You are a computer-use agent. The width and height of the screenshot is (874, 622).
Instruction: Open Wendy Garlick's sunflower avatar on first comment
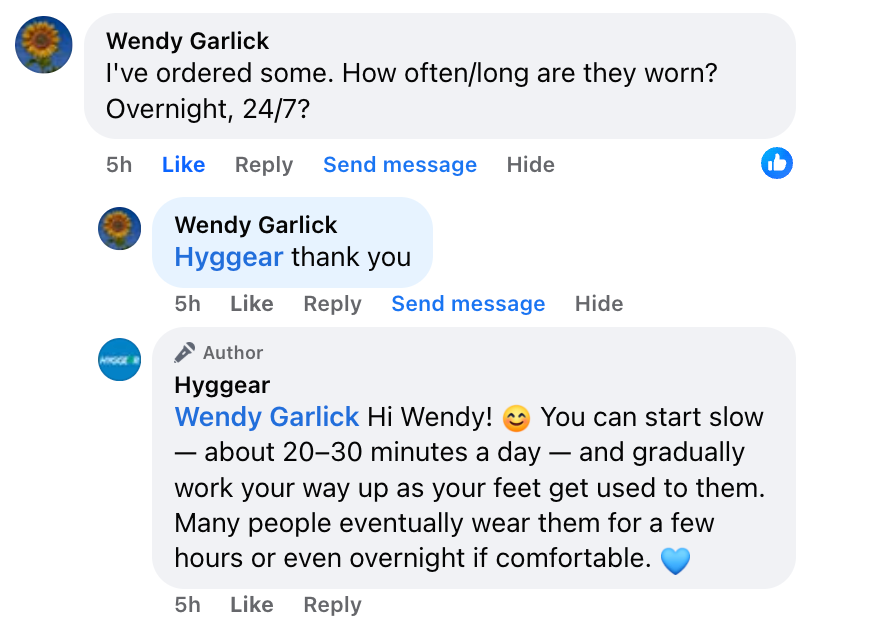[x=44, y=45]
